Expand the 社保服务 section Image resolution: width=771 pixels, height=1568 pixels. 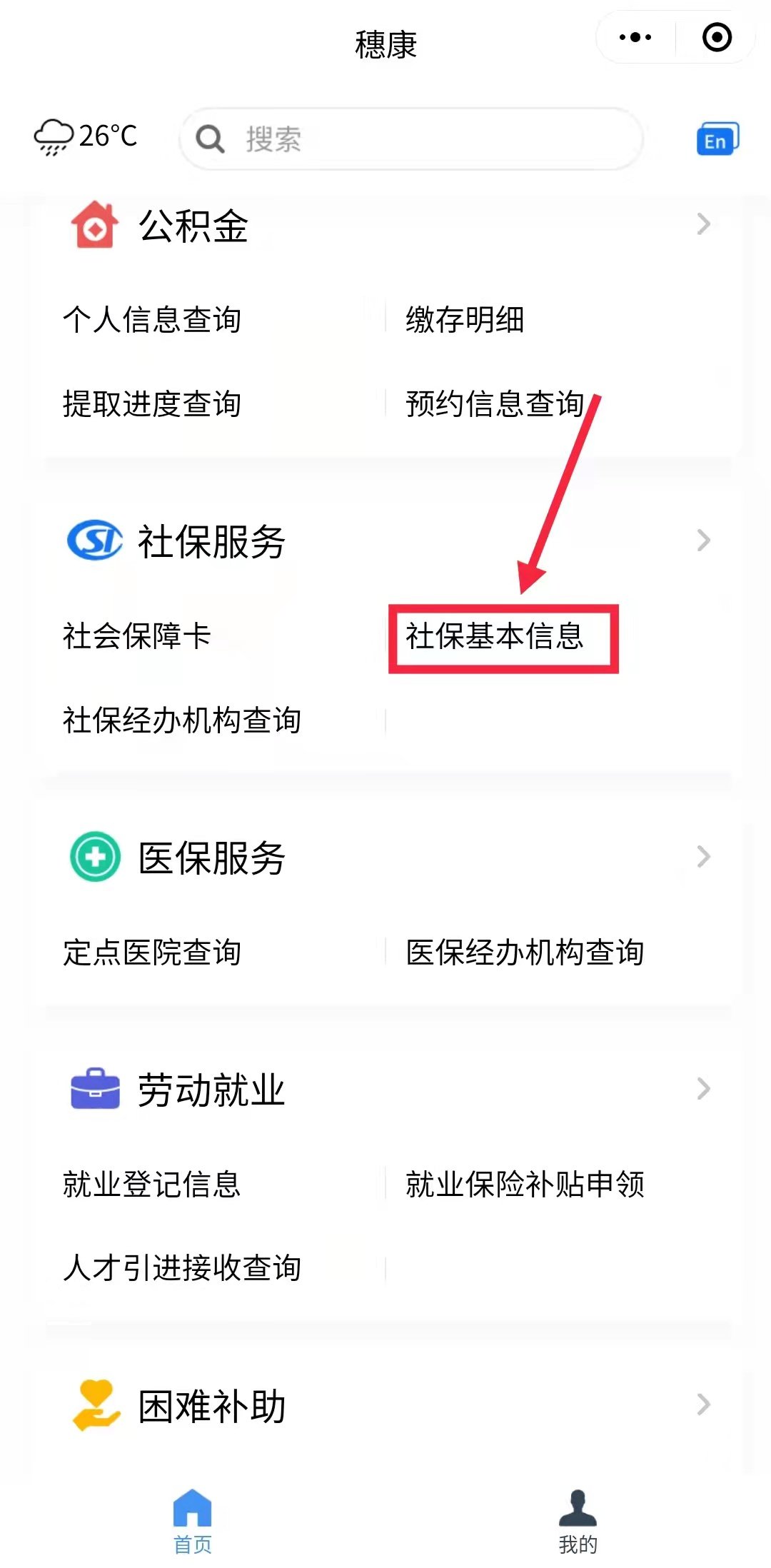[703, 541]
